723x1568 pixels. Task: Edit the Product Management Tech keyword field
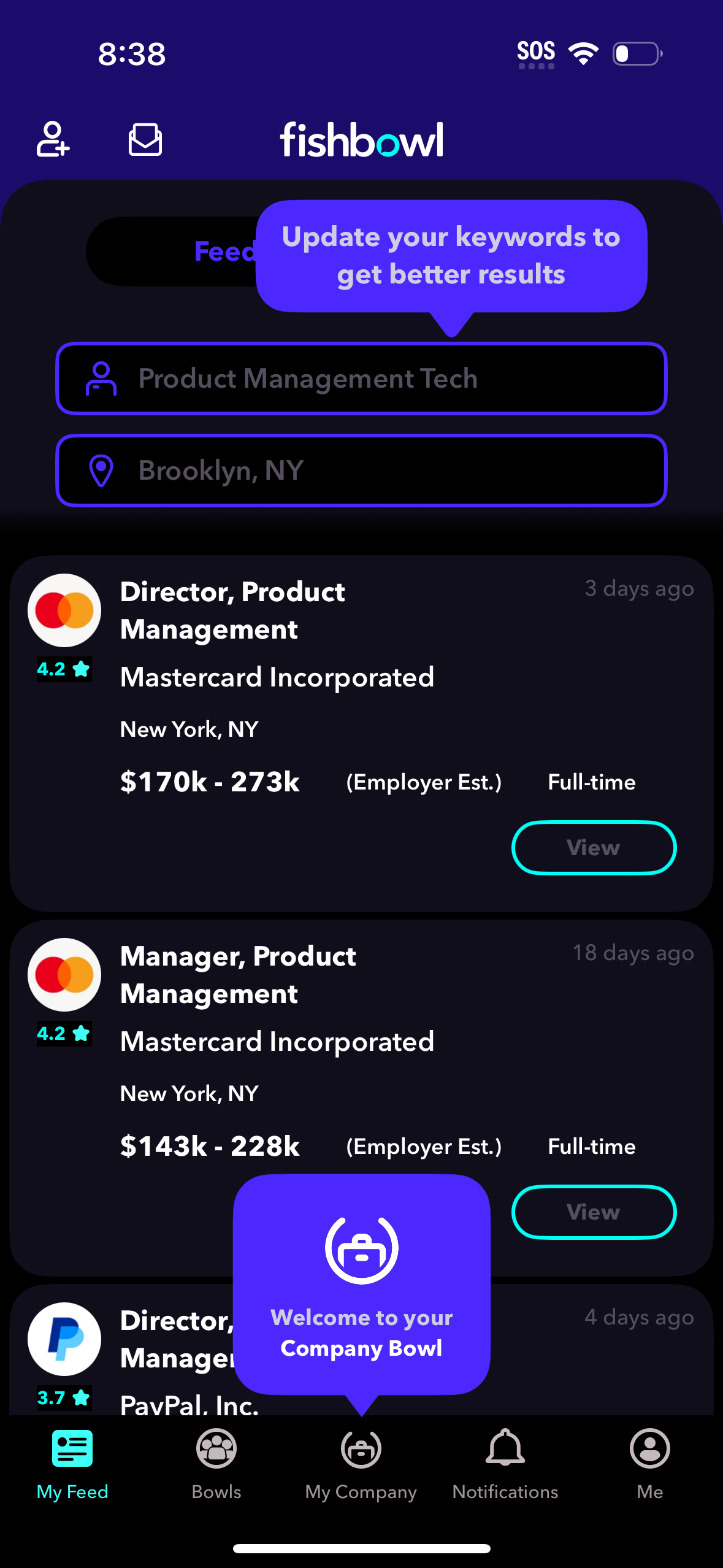point(362,379)
